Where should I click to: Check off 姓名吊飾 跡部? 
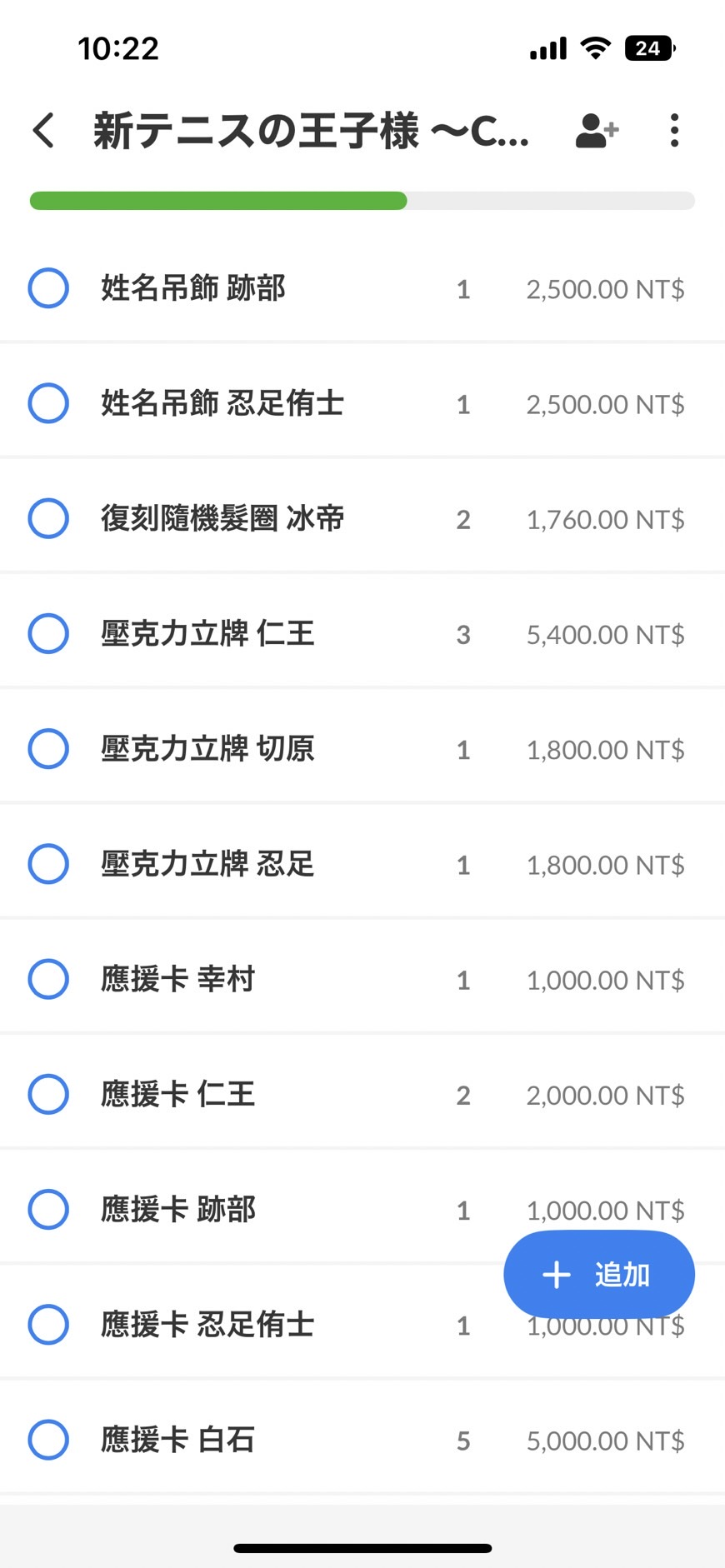[48, 288]
